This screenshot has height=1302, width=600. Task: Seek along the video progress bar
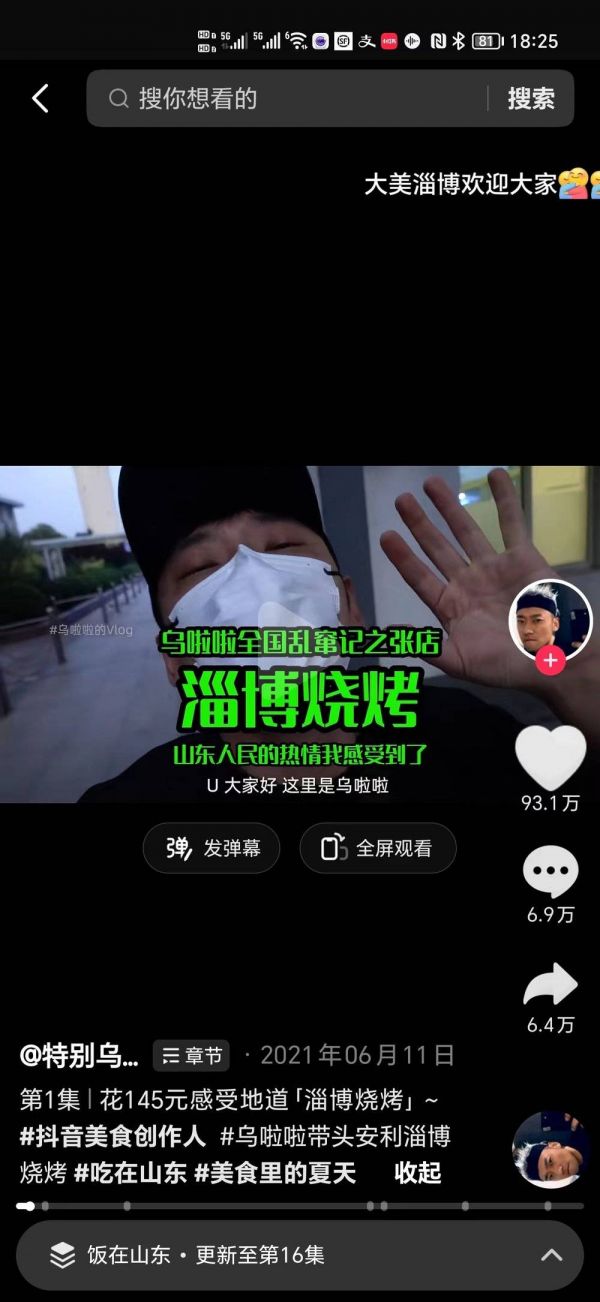(x=300, y=1206)
